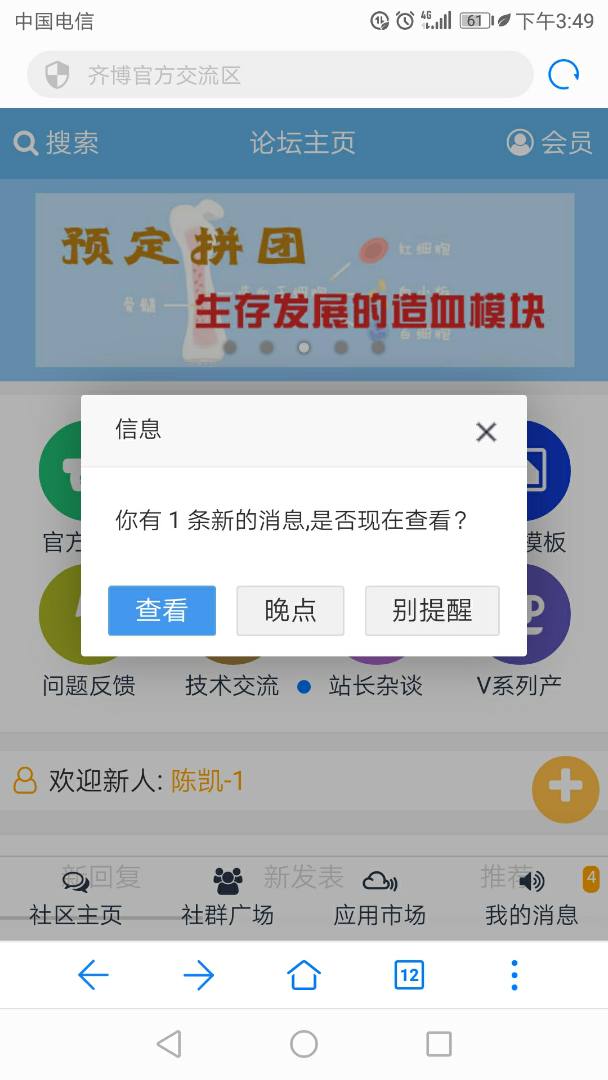Tap 查看 to view the new message
Screen dimensions: 608x1080
click(161, 610)
